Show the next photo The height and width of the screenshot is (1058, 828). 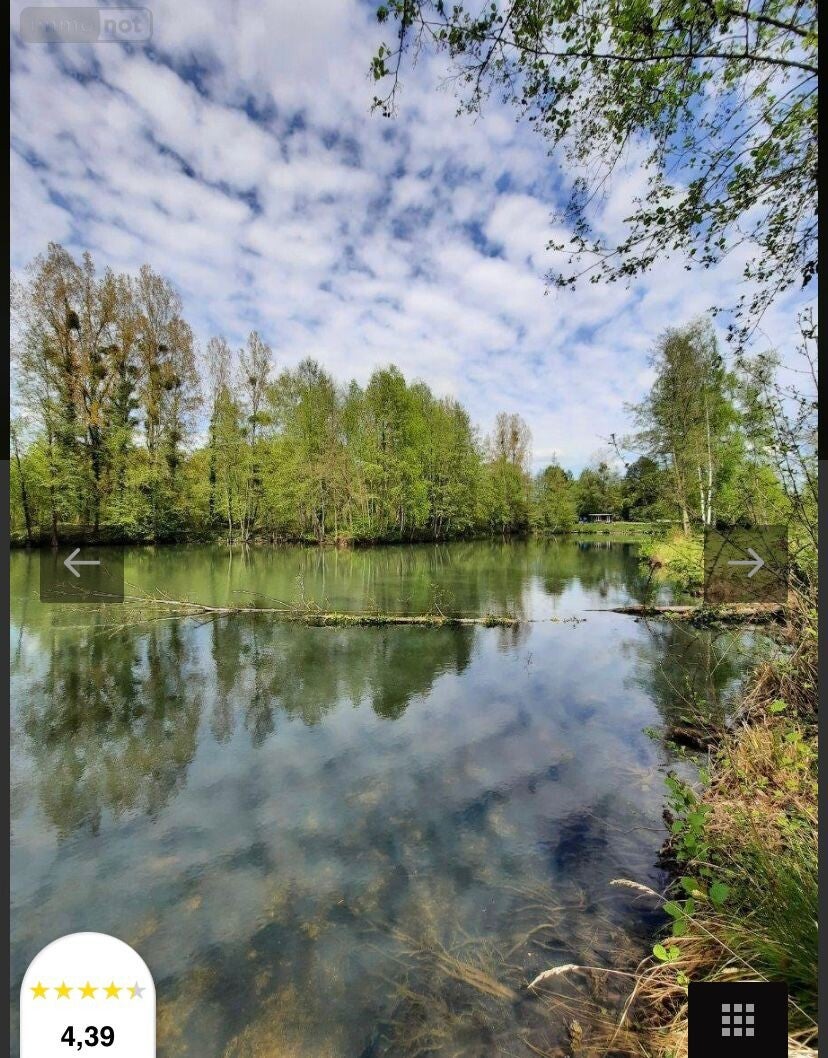click(745, 564)
